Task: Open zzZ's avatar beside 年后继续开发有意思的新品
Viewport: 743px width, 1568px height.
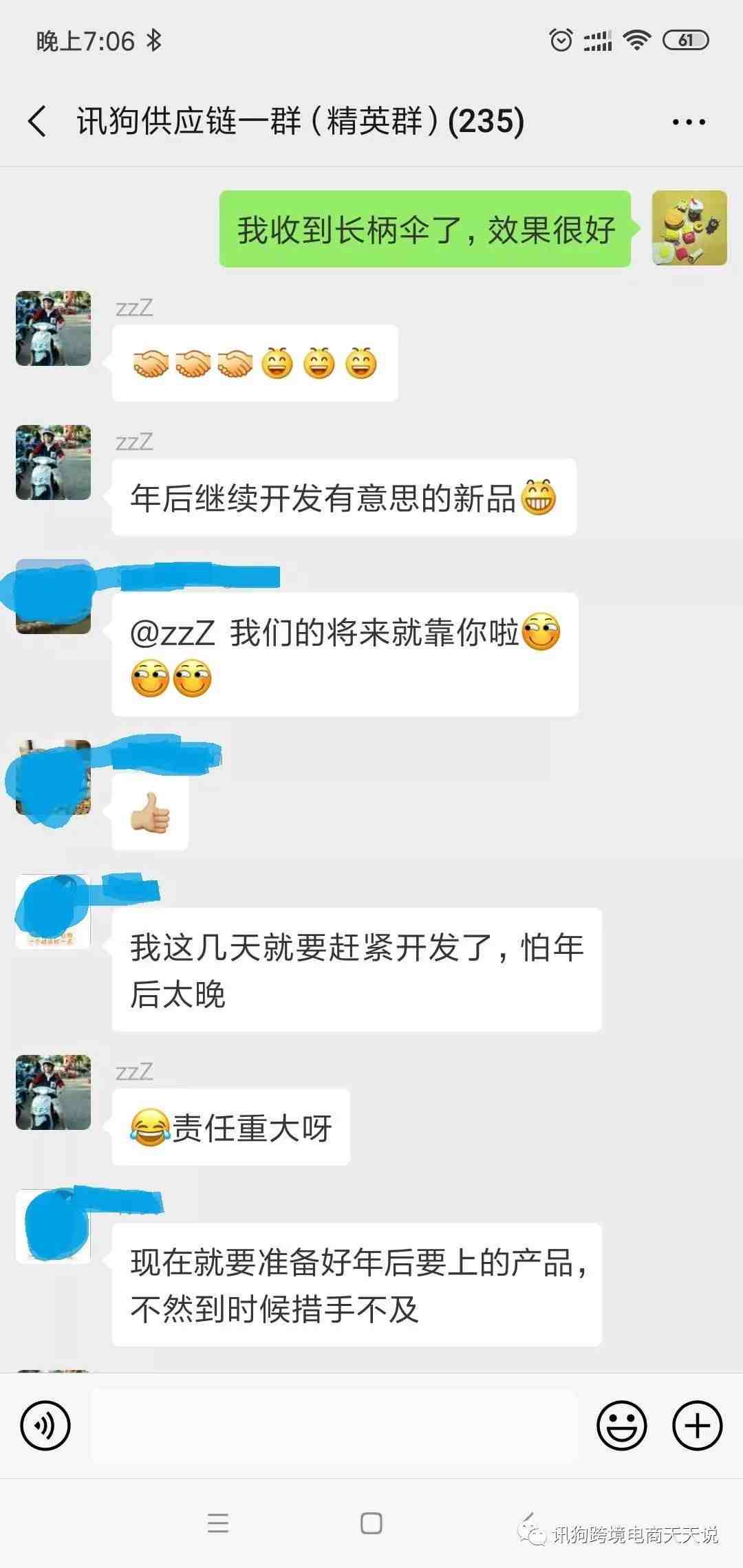Action: tap(54, 462)
